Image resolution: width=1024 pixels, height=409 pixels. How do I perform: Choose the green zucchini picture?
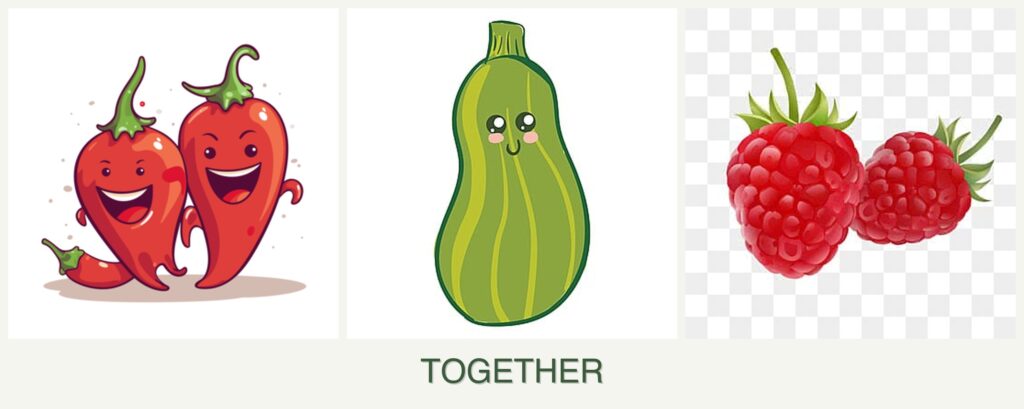[512, 175]
